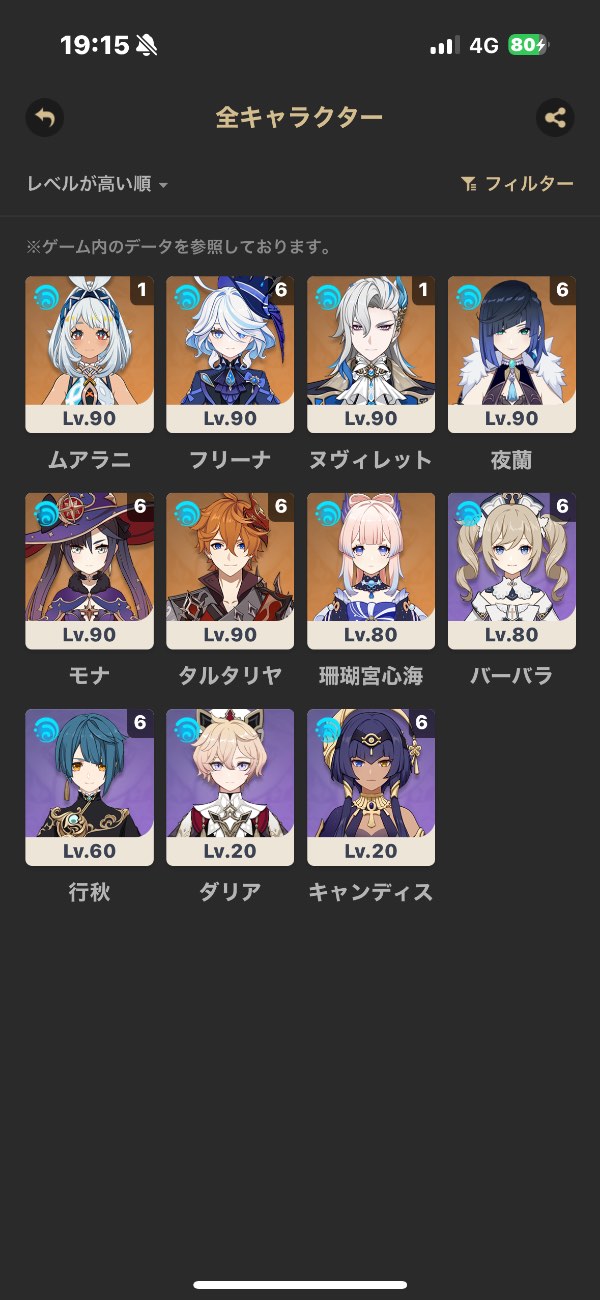Open キャンディス character card
This screenshot has height=1300, width=600.
click(371, 787)
